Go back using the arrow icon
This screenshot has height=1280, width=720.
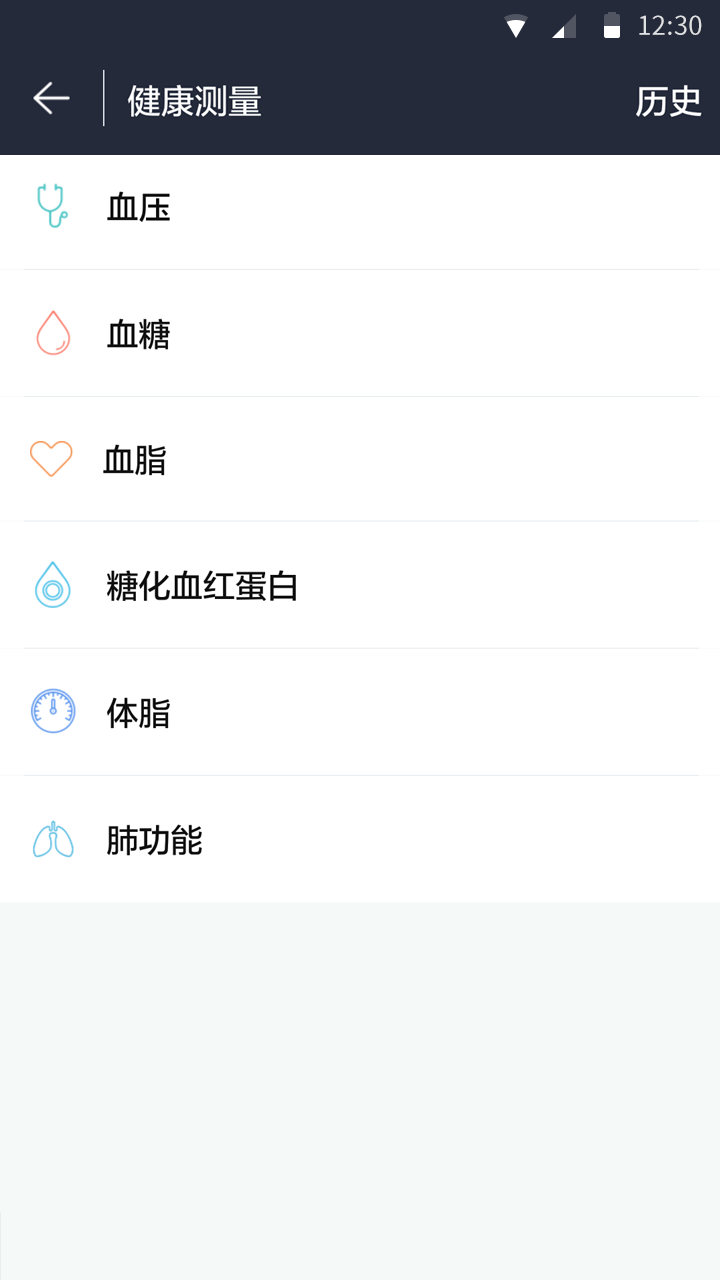[51, 98]
